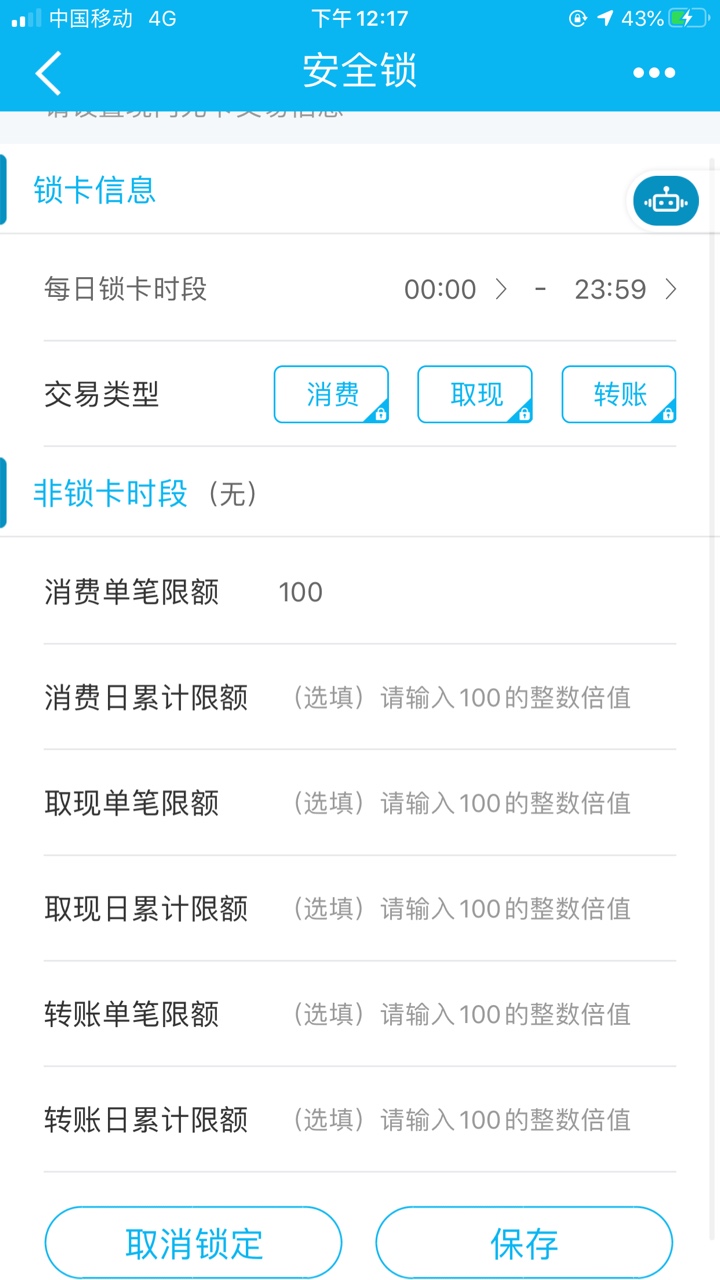
Task: Toggle the 消费 transaction type chip
Action: click(x=332, y=395)
